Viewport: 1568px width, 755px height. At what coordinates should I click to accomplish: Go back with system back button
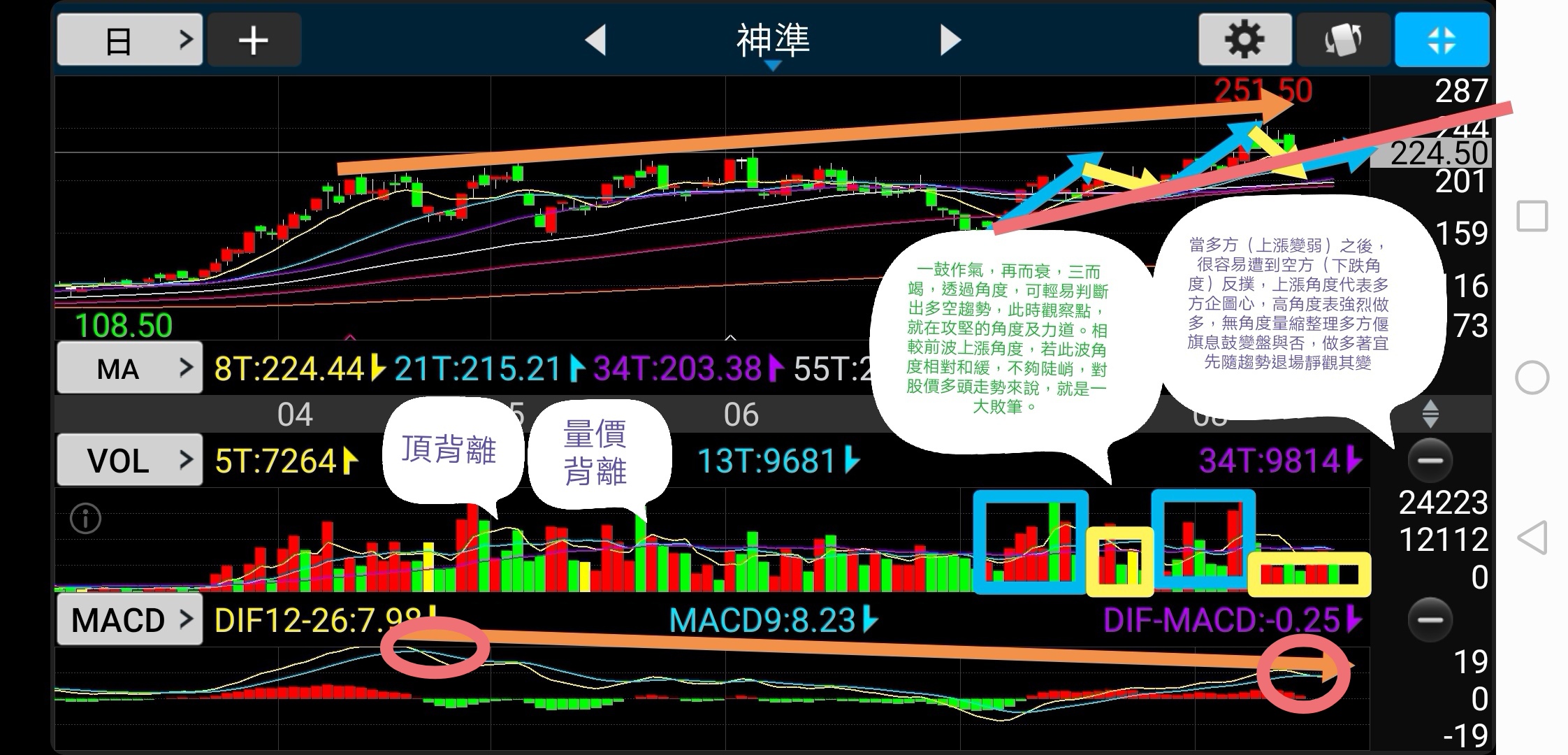point(1532,538)
